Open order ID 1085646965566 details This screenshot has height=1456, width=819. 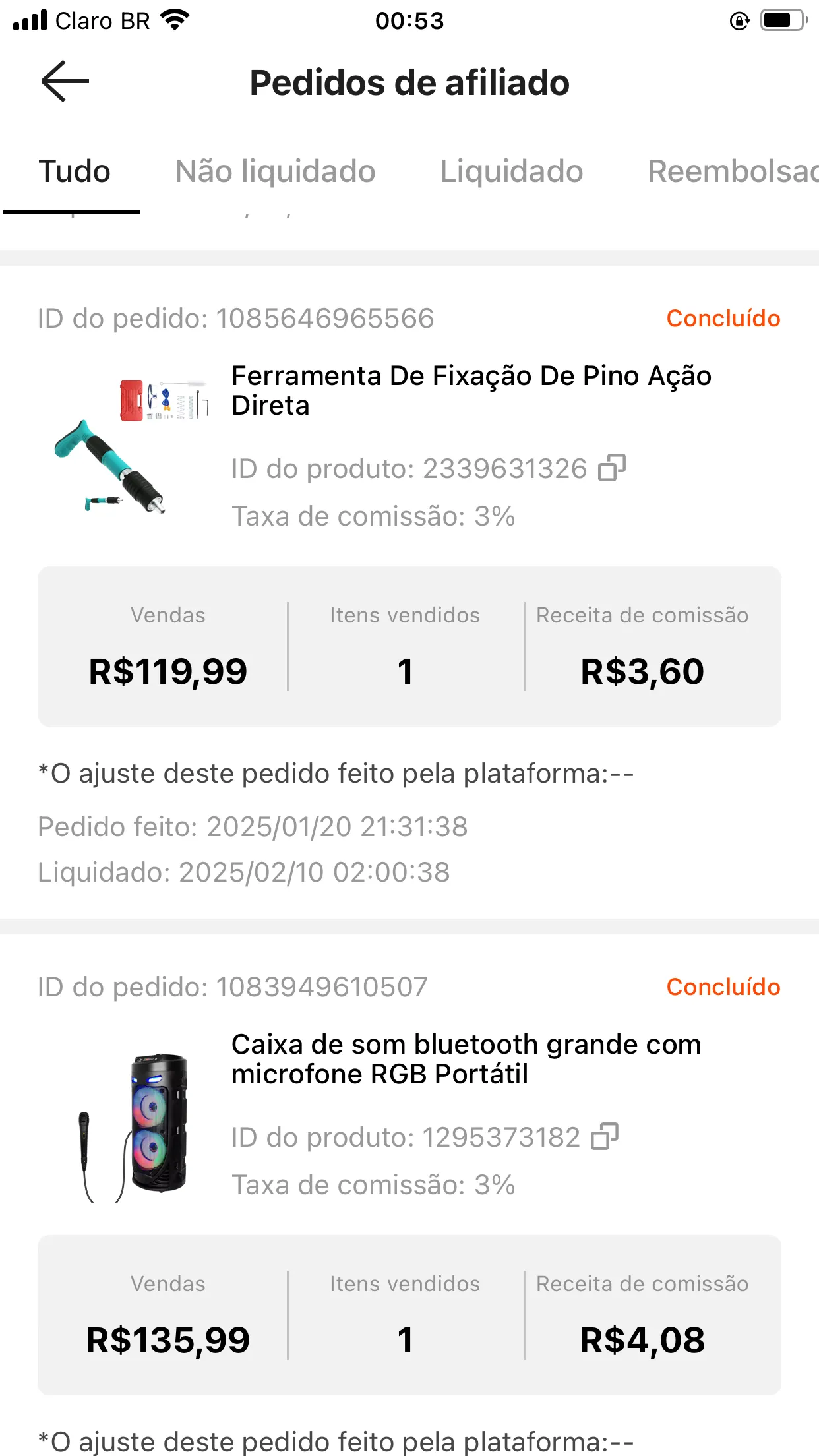click(x=235, y=318)
